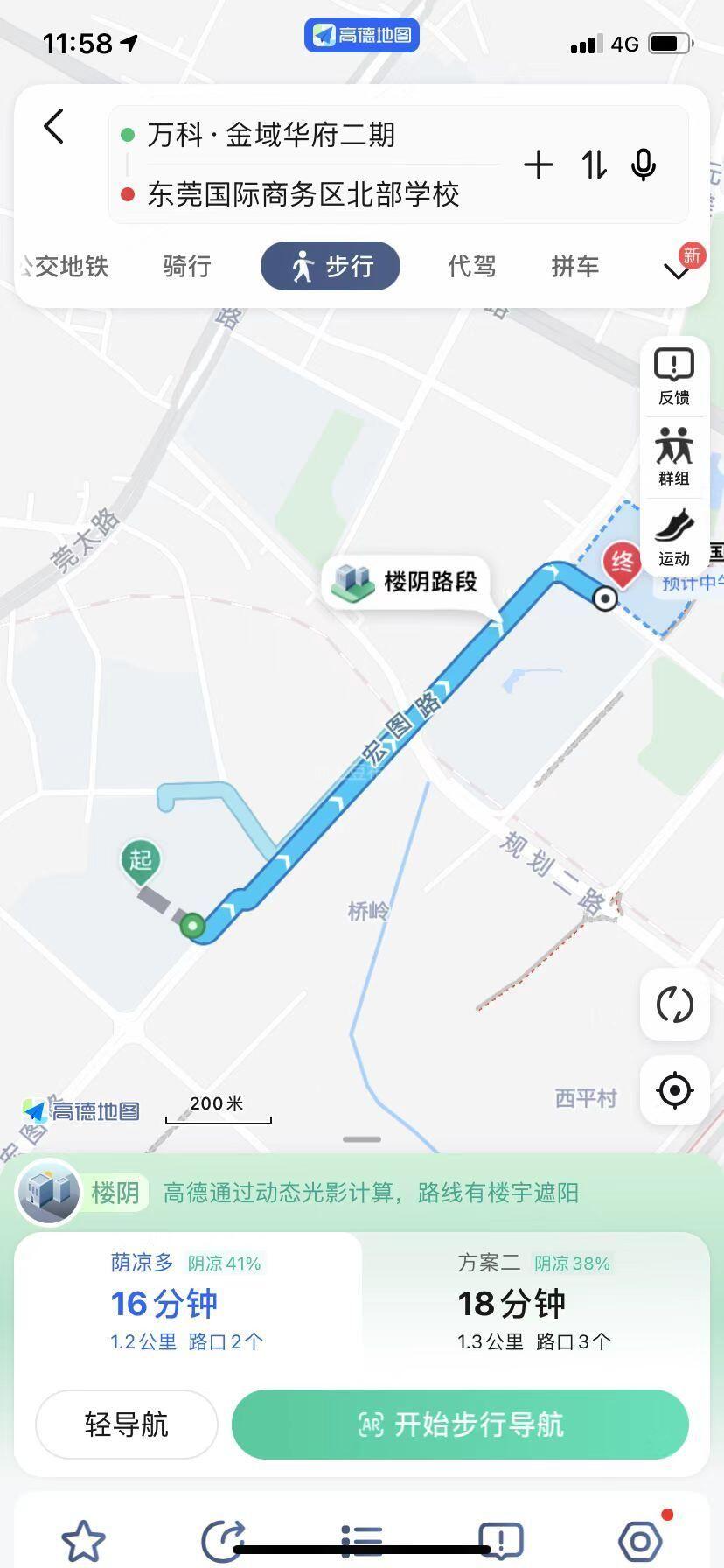This screenshot has width=724, height=1568.
Task: Go back using the top-left arrow
Action: pyautogui.click(x=54, y=127)
